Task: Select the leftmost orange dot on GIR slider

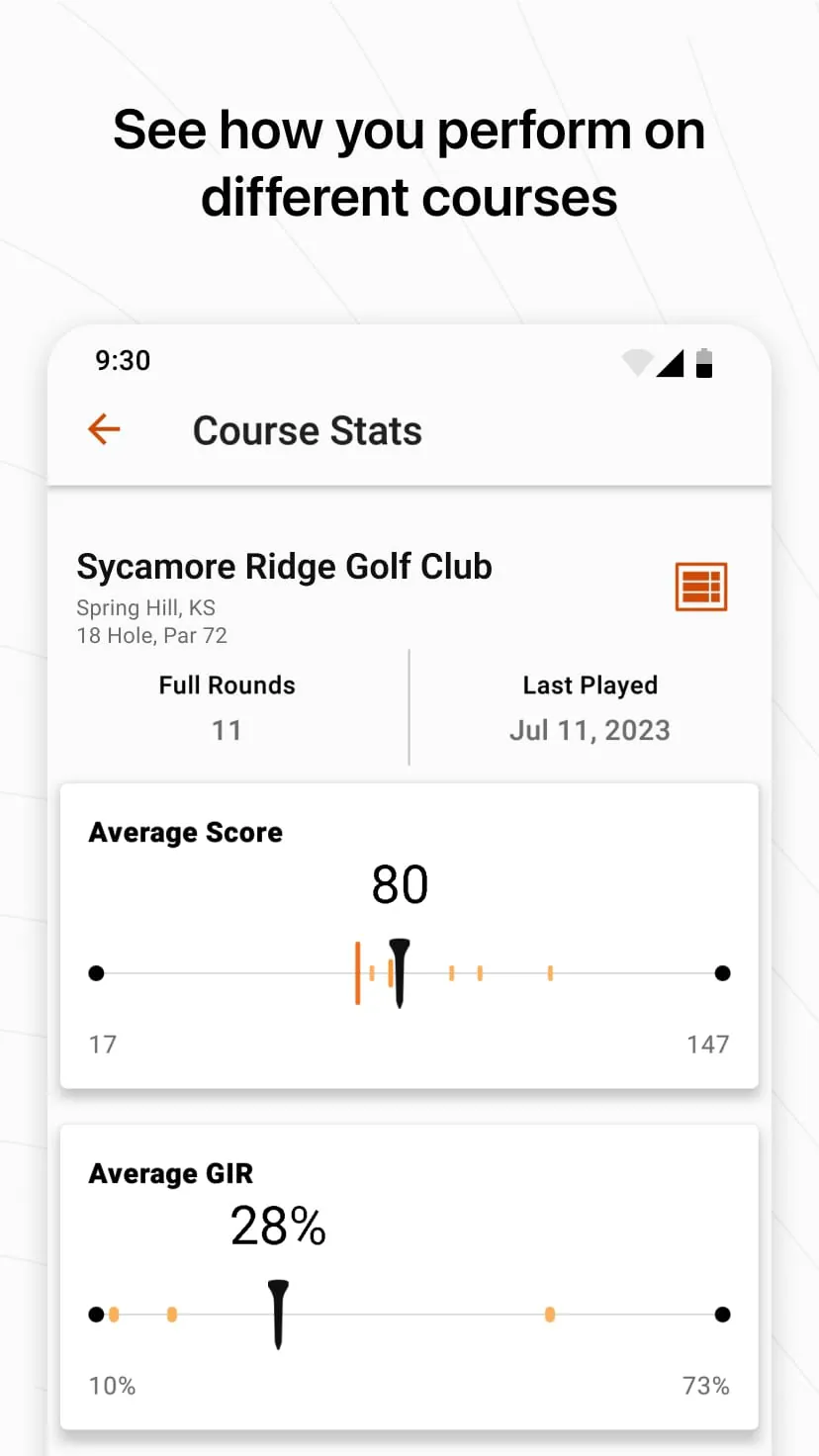Action: [x=116, y=1315]
